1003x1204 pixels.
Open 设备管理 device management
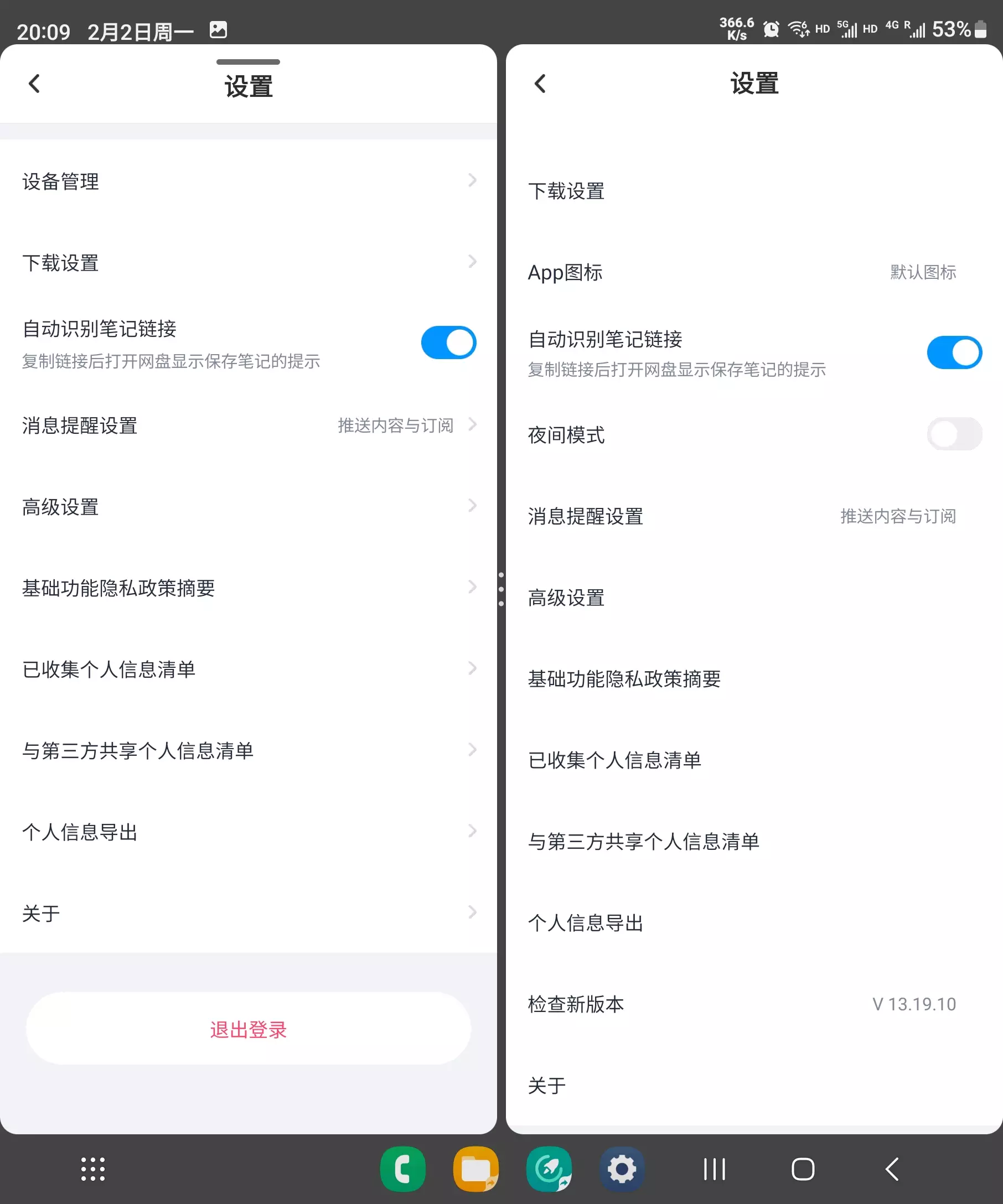tap(249, 181)
